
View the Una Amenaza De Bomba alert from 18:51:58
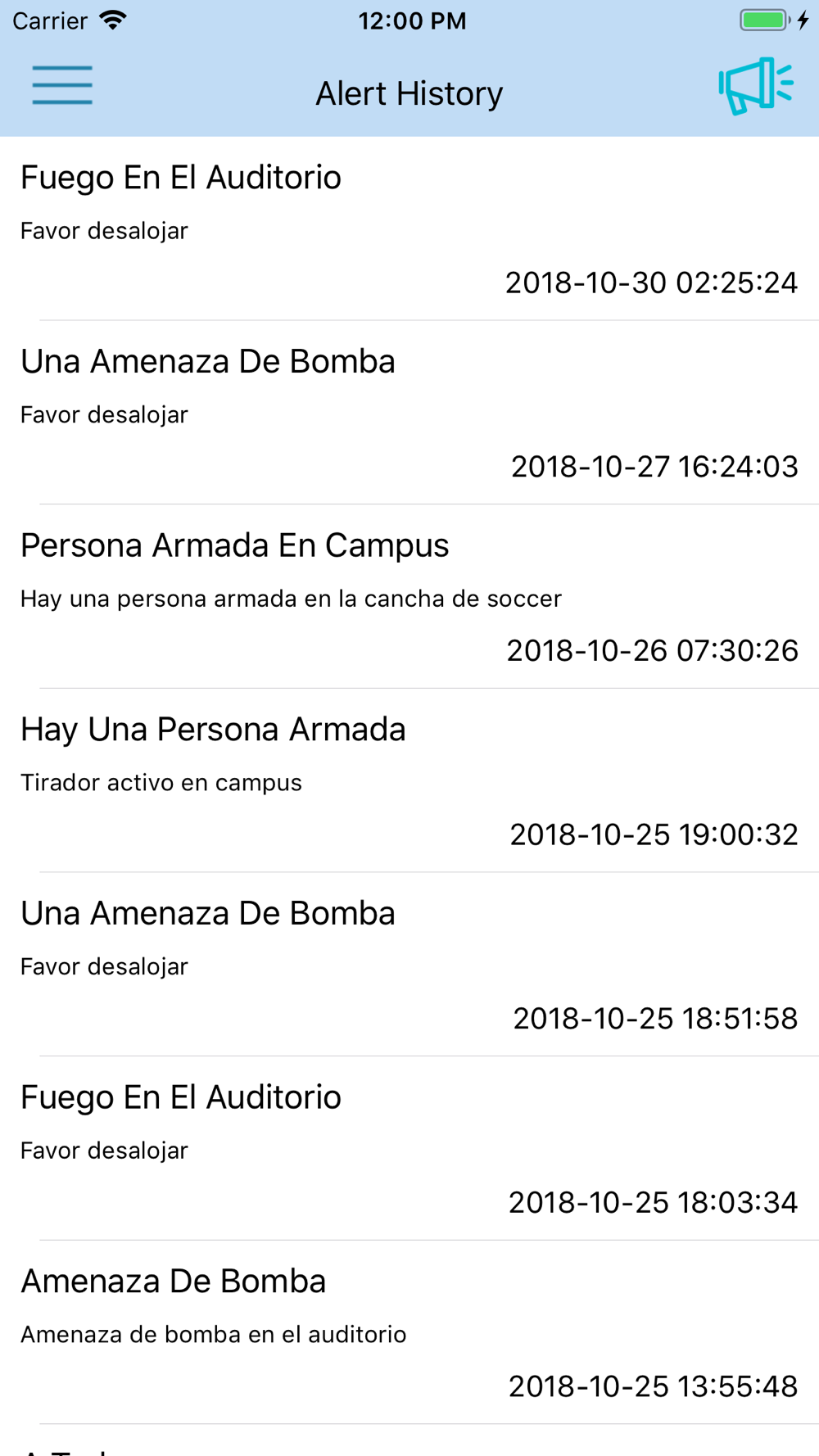[409, 964]
